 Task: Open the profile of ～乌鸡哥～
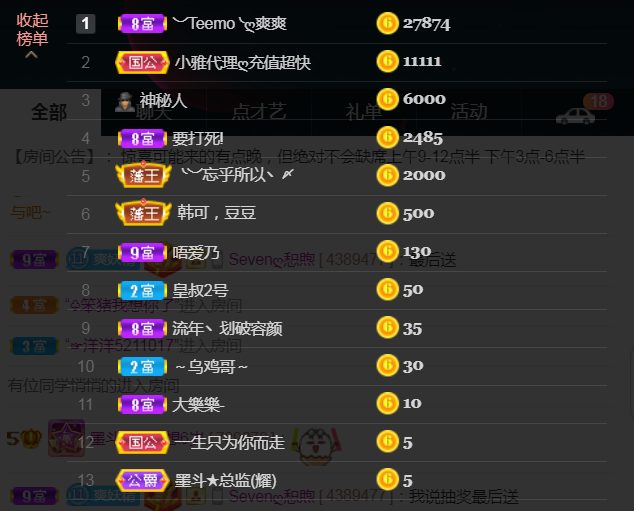point(211,366)
